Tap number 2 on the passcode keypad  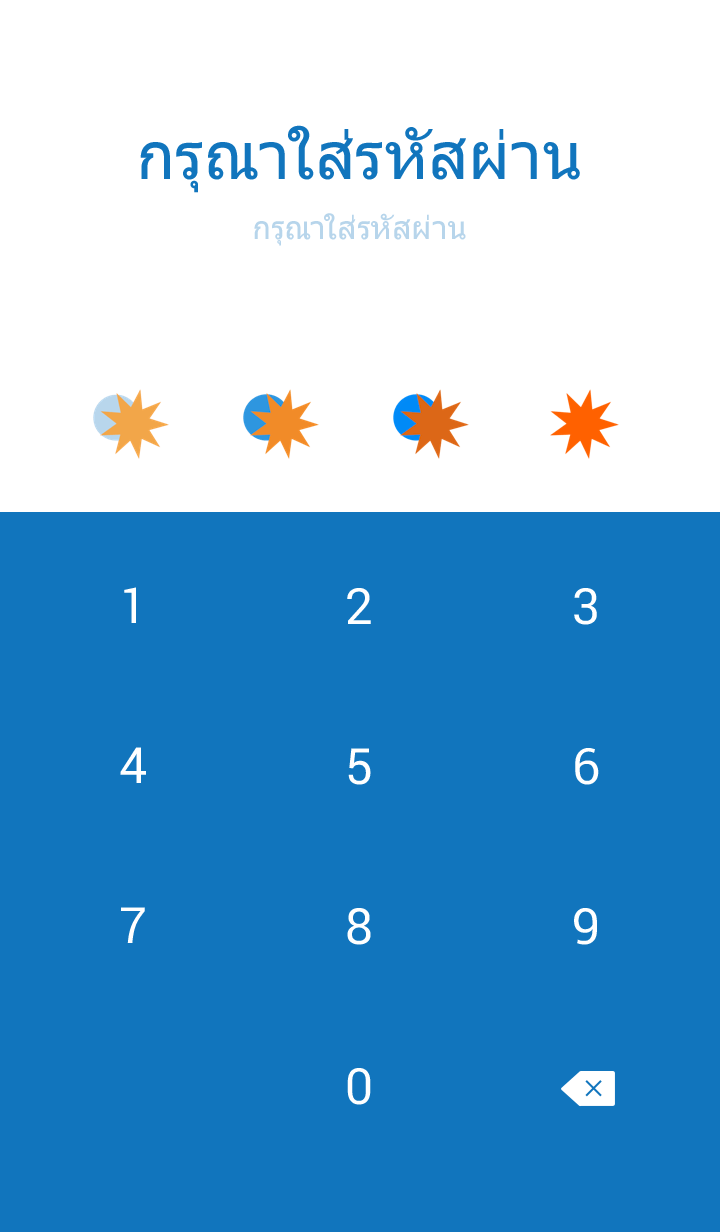tap(359, 607)
